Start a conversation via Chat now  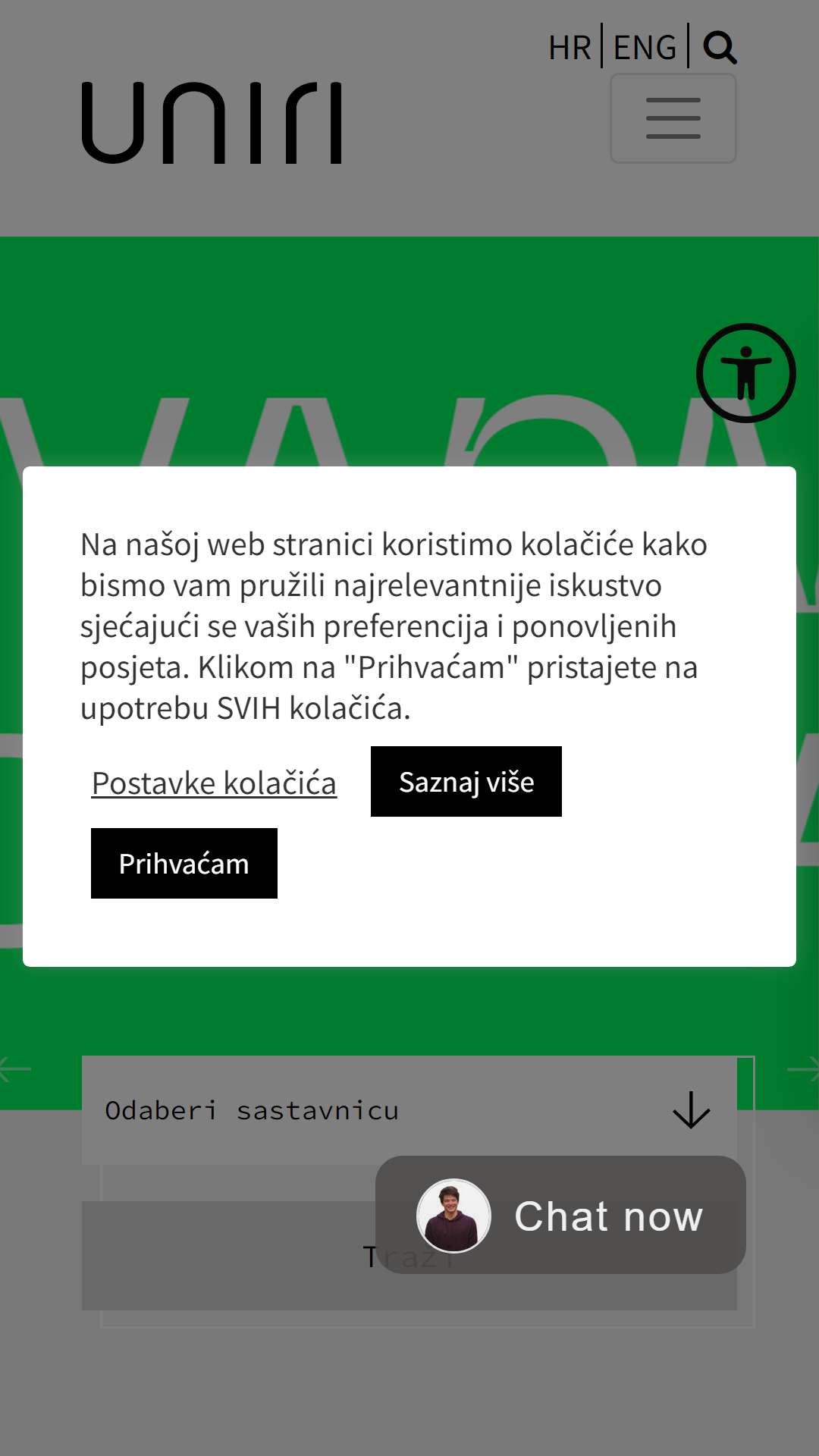(x=560, y=1215)
